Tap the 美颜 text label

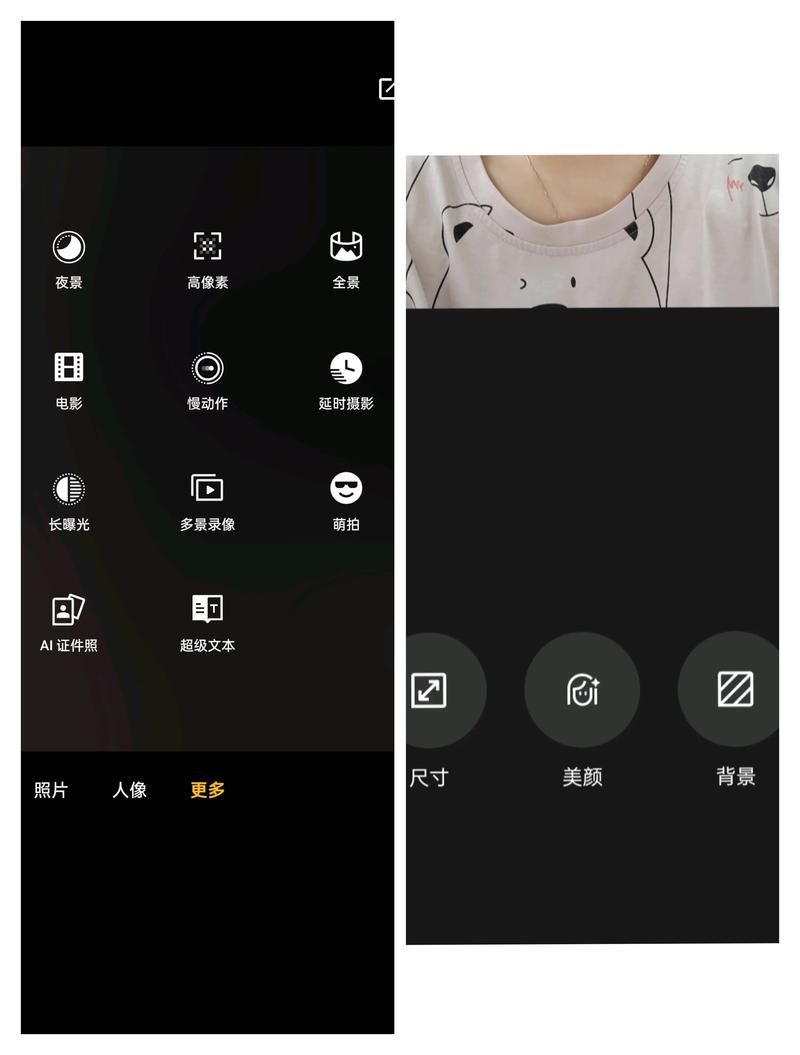tap(582, 776)
